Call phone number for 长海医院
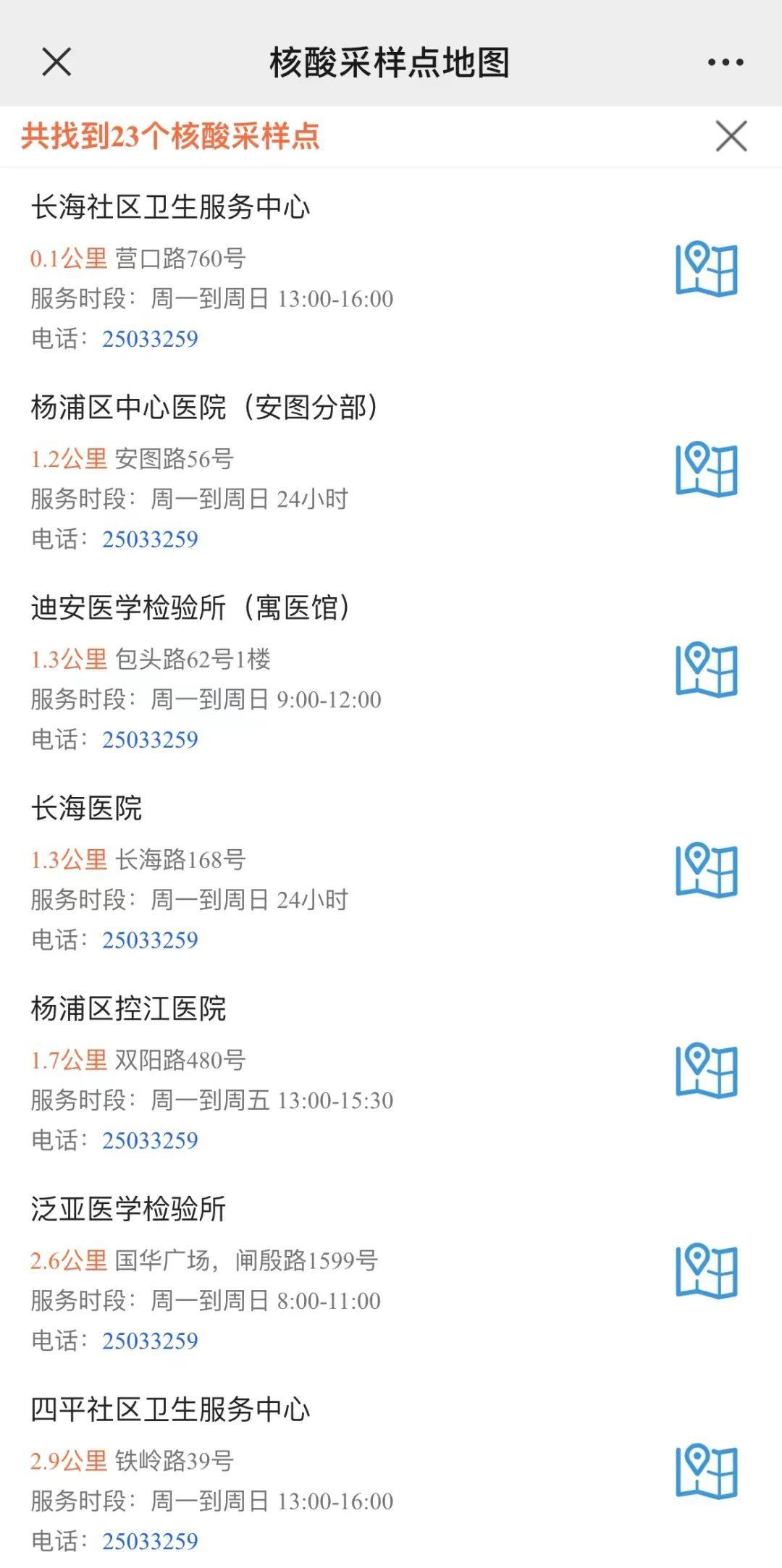This screenshot has height=1568, width=782. coord(148,939)
